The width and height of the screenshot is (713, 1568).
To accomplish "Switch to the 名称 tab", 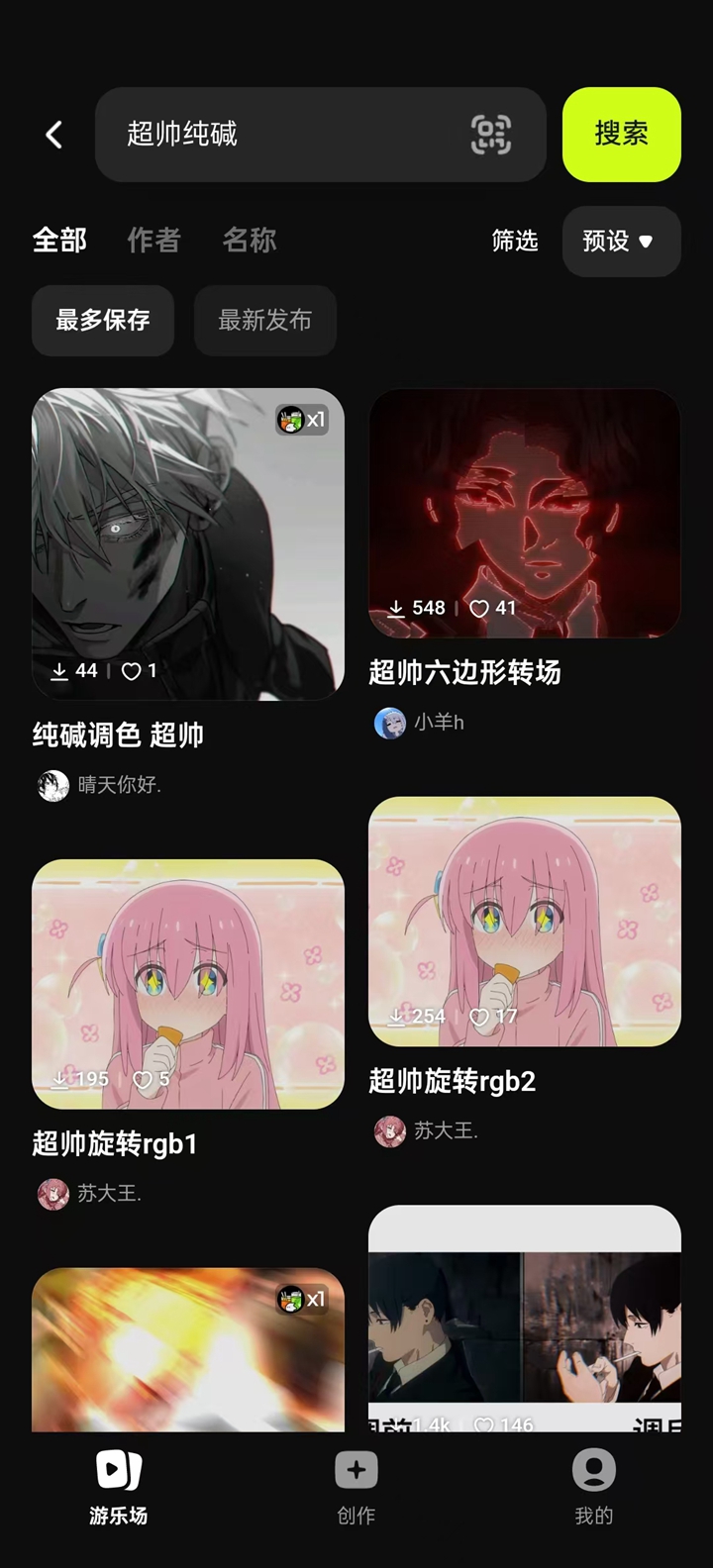I will point(249,241).
